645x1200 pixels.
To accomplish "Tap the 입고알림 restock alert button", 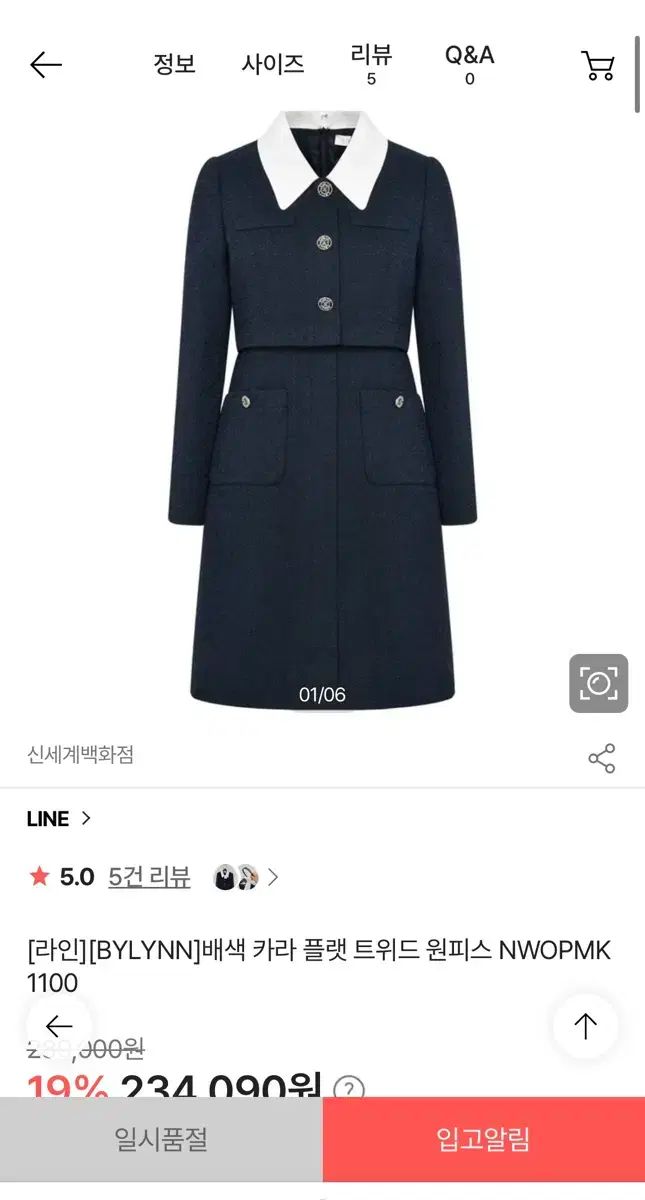I will click(x=483, y=1139).
